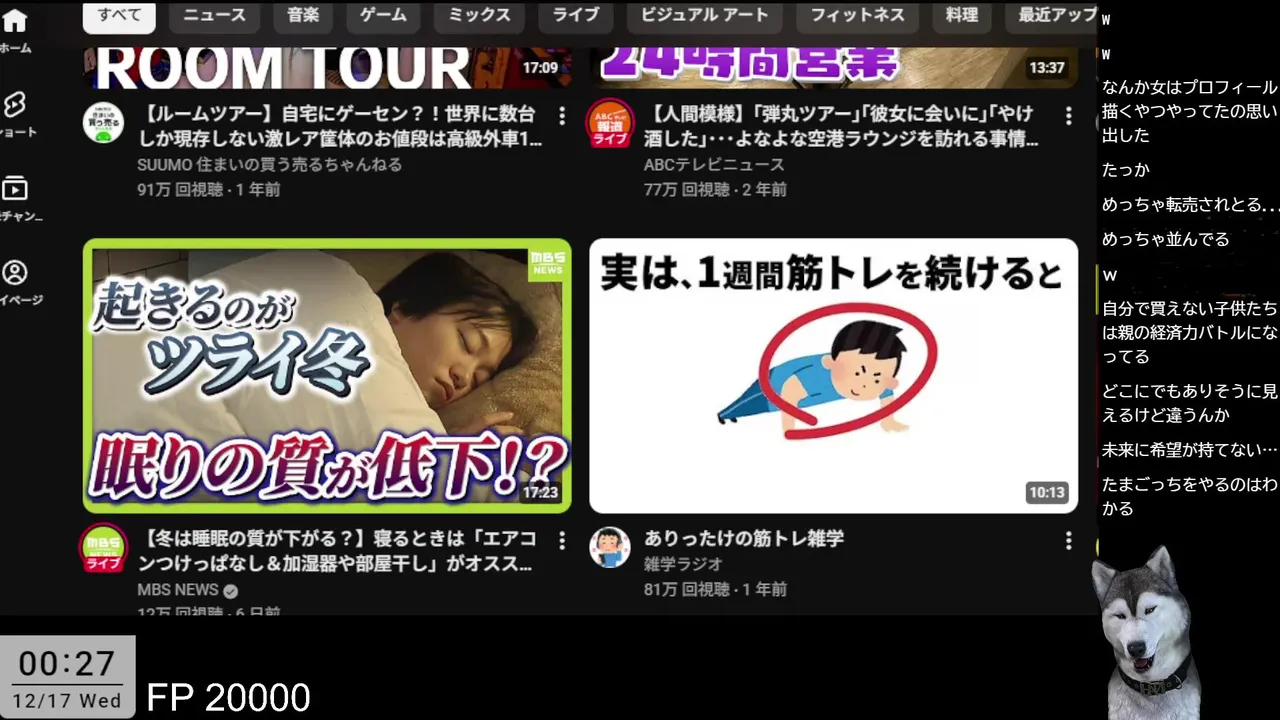Show ライブ videos chip
The height and width of the screenshot is (720, 1280).
click(575, 15)
